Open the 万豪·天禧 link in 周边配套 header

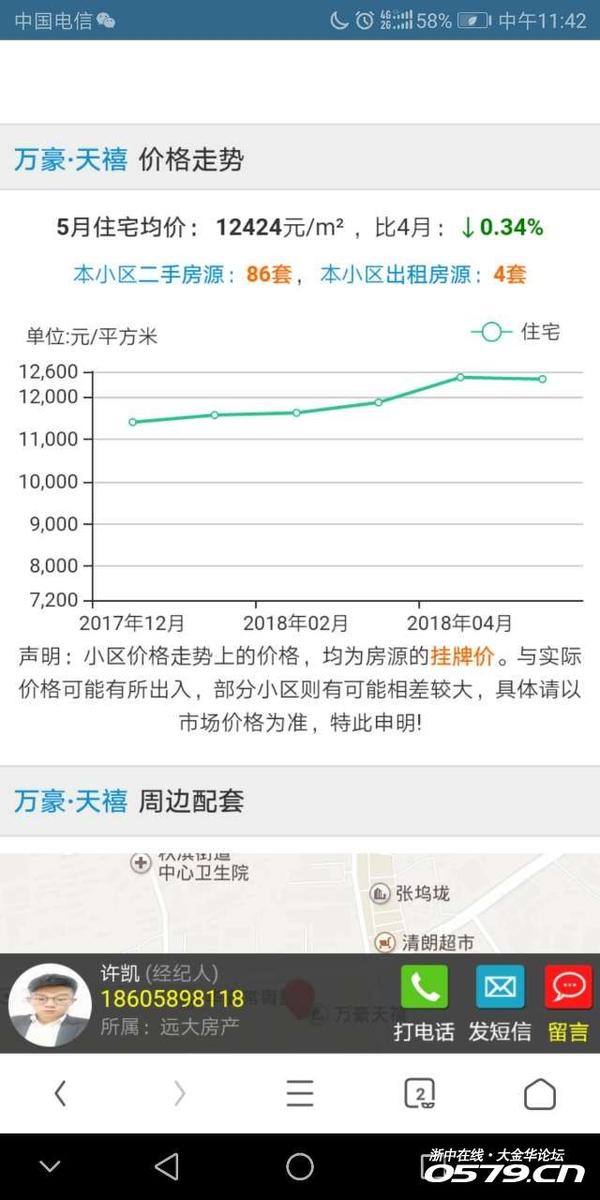pyautogui.click(x=70, y=801)
